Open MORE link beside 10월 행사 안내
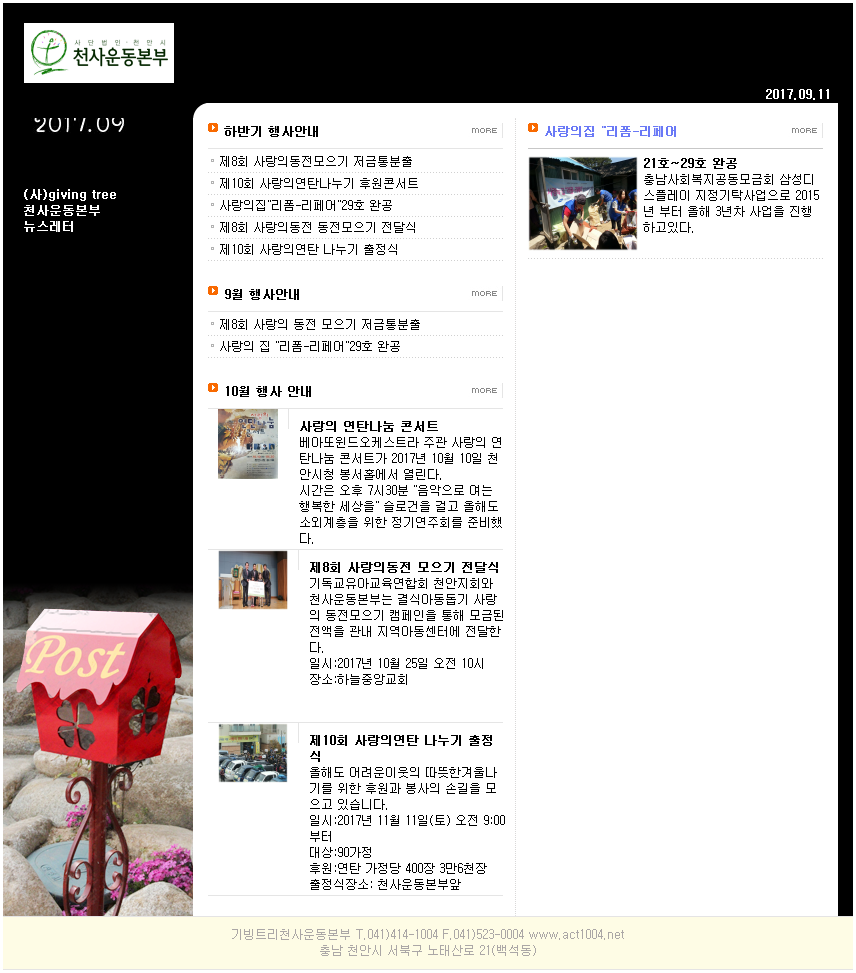The width and height of the screenshot is (856, 973). click(x=484, y=390)
